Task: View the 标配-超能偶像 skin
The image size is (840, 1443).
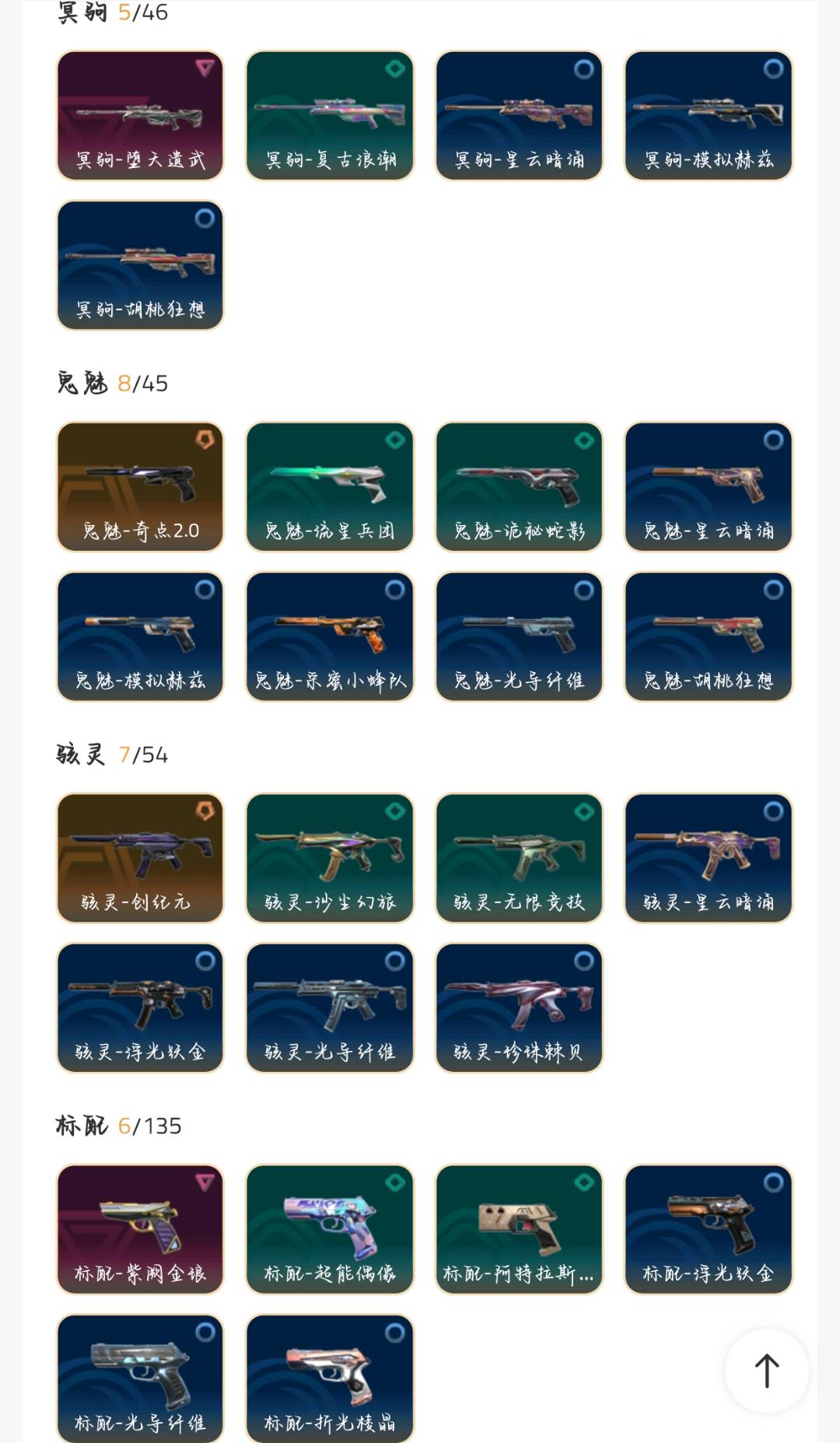Action: (x=330, y=1229)
